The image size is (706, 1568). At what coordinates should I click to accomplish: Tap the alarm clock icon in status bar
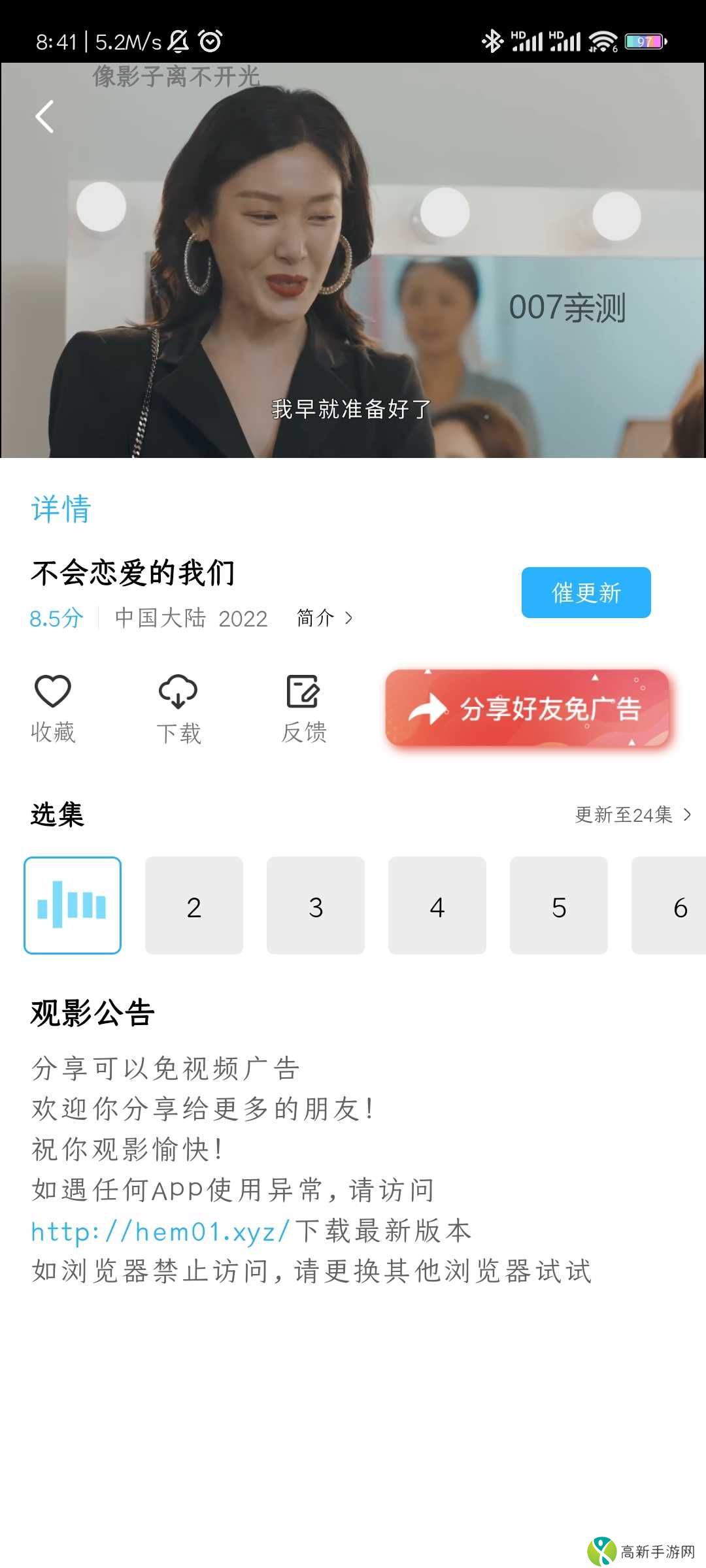point(209,41)
